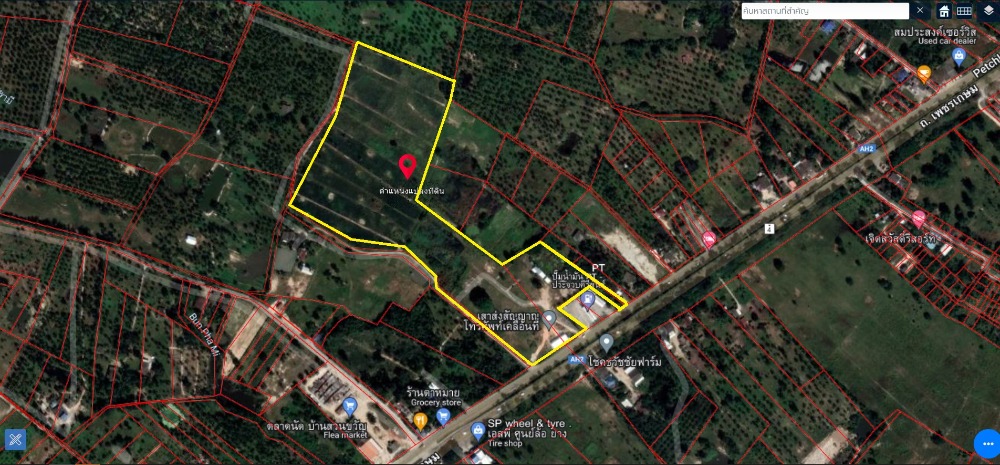1000x465 pixels.
Task: Open the map layers selector
Action: coord(988,10)
